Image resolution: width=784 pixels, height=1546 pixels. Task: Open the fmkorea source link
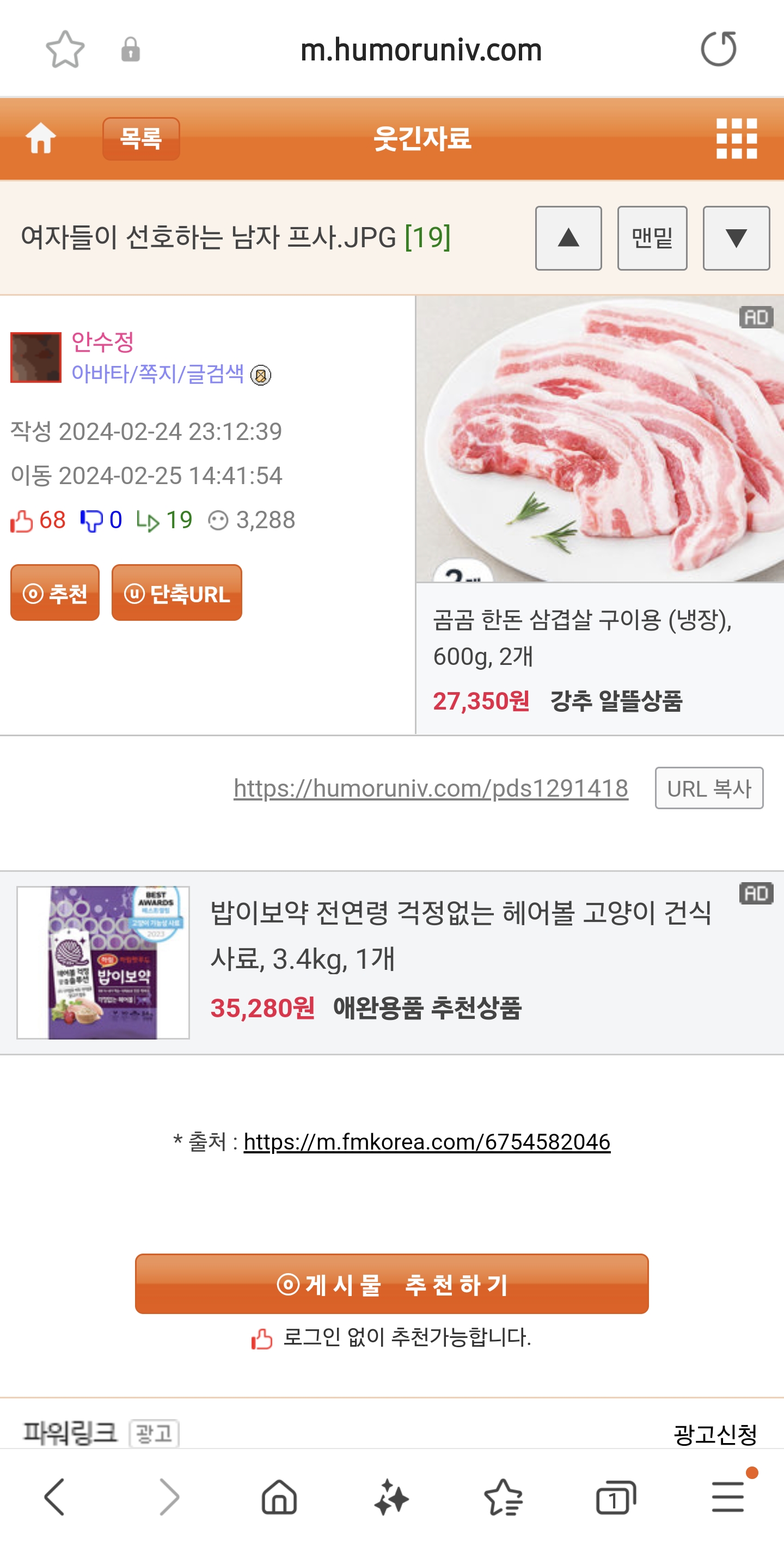point(426,1141)
